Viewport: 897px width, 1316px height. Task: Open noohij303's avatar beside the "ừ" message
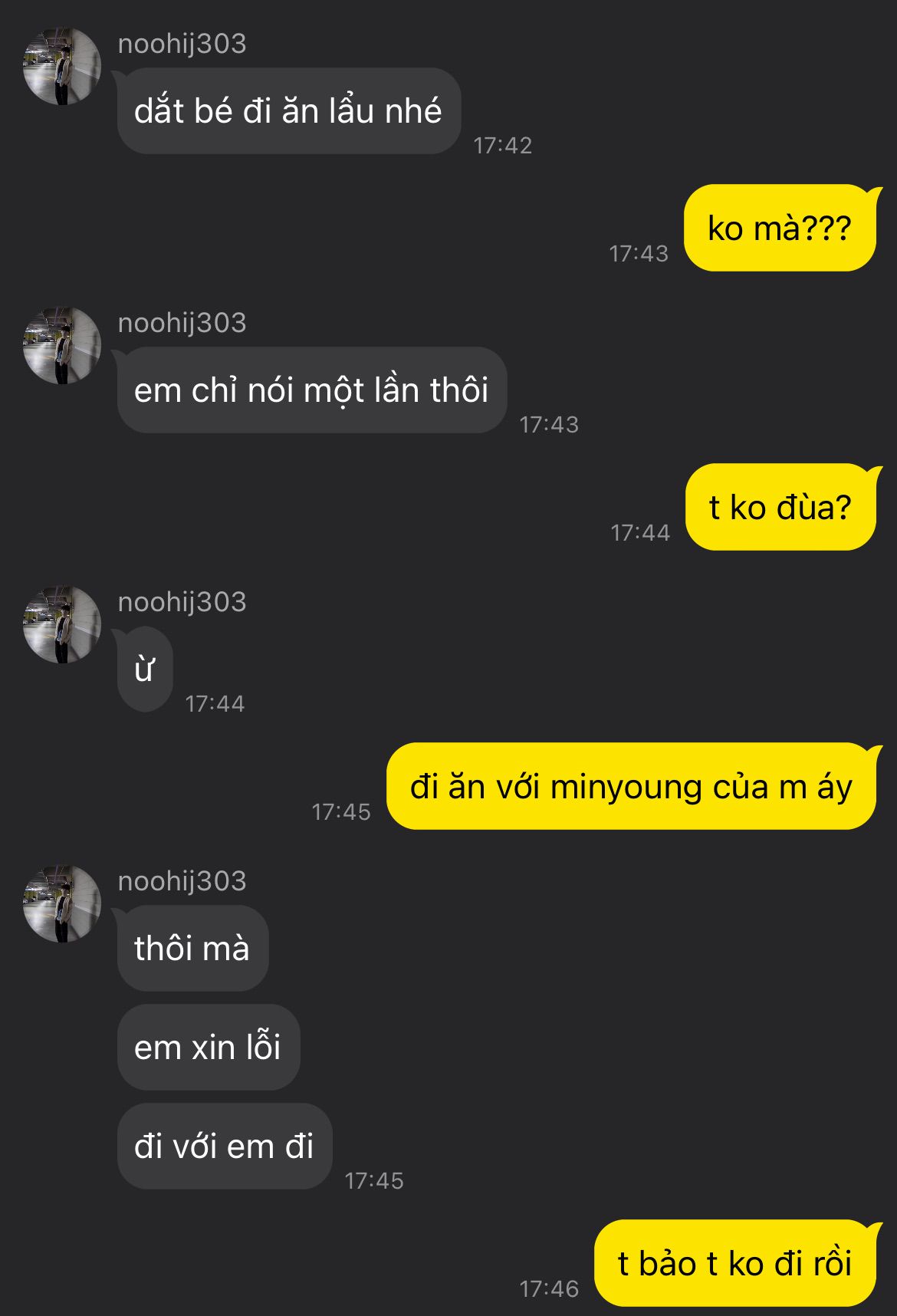click(x=61, y=625)
